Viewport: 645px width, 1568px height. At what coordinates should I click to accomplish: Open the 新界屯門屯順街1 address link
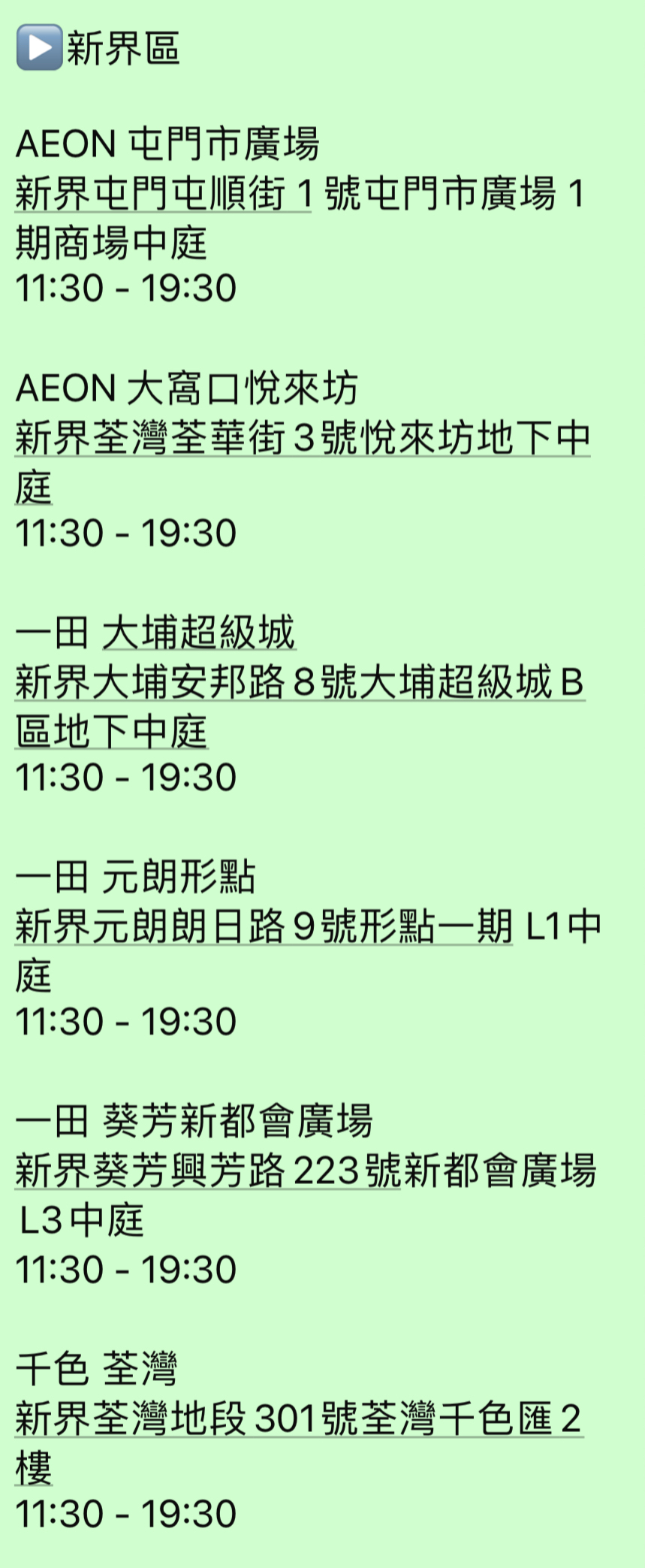pos(163,194)
